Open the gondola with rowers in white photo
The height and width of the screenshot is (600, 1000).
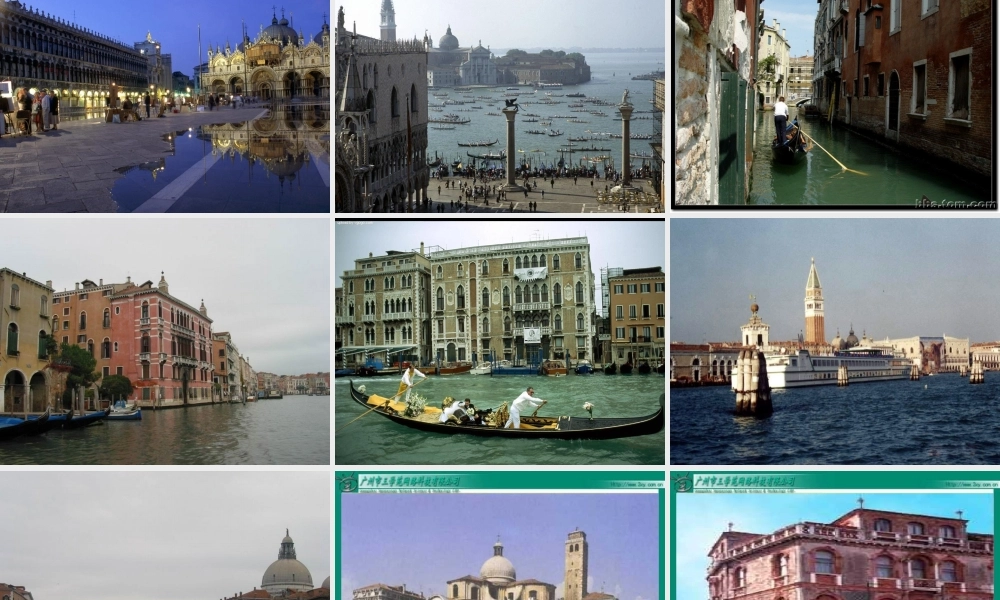click(x=499, y=341)
